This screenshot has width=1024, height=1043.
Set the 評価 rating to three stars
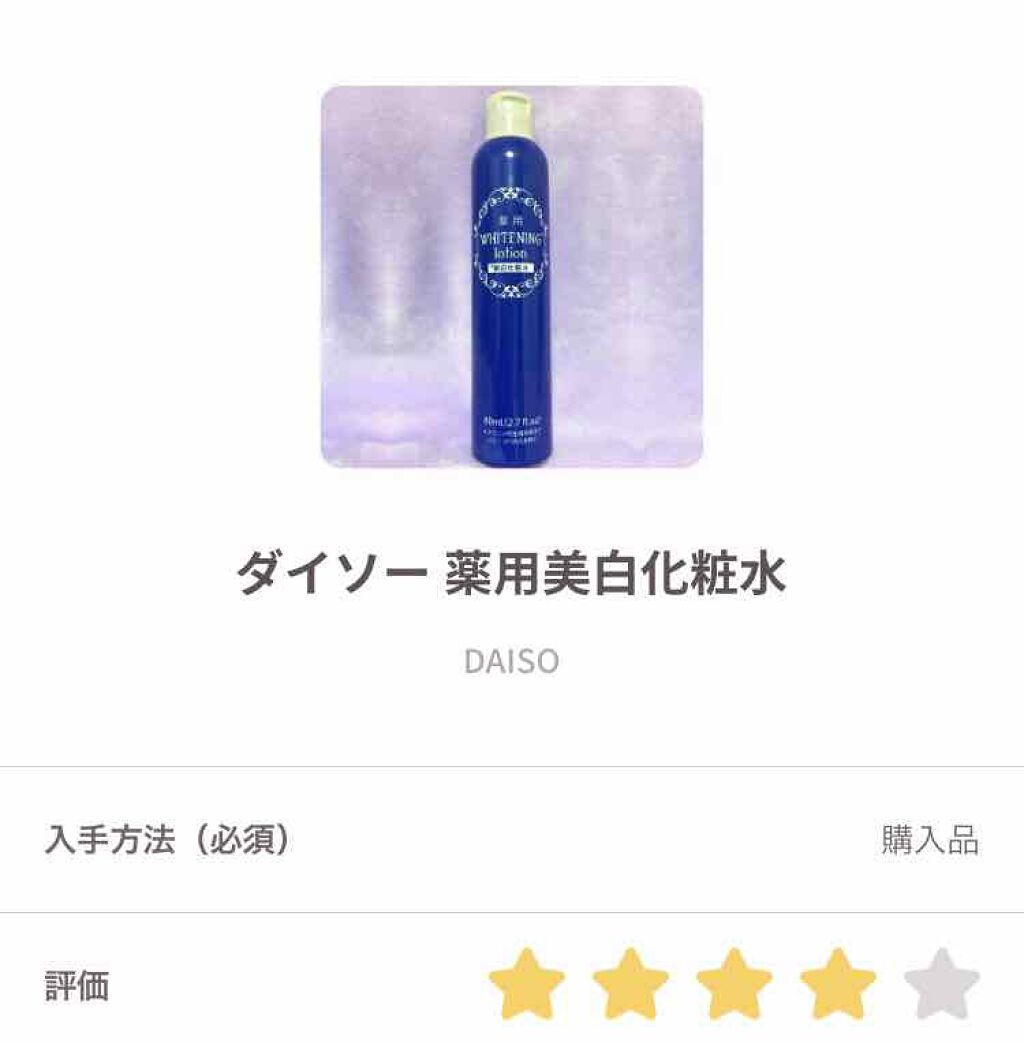734,985
